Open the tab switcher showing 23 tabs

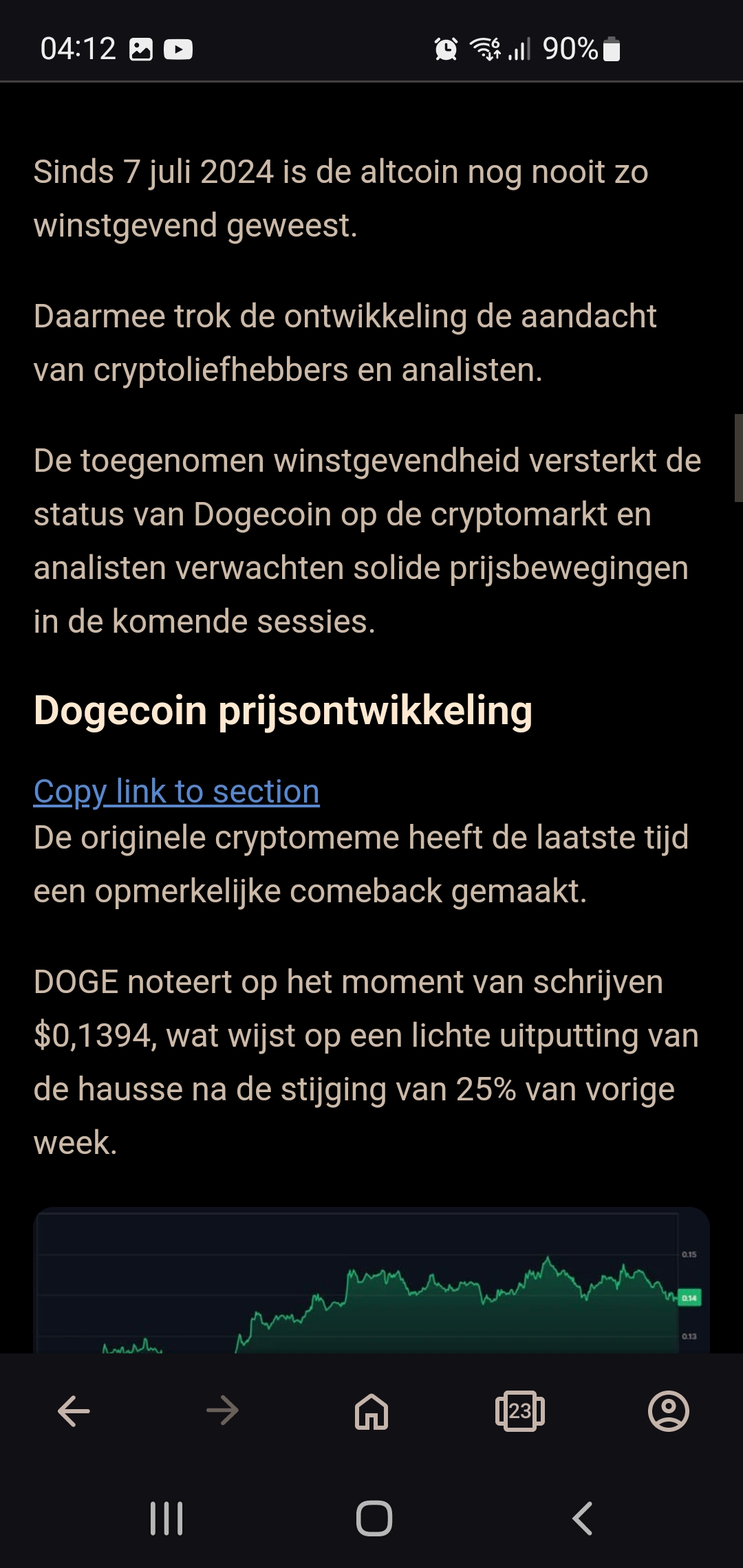pos(520,1412)
